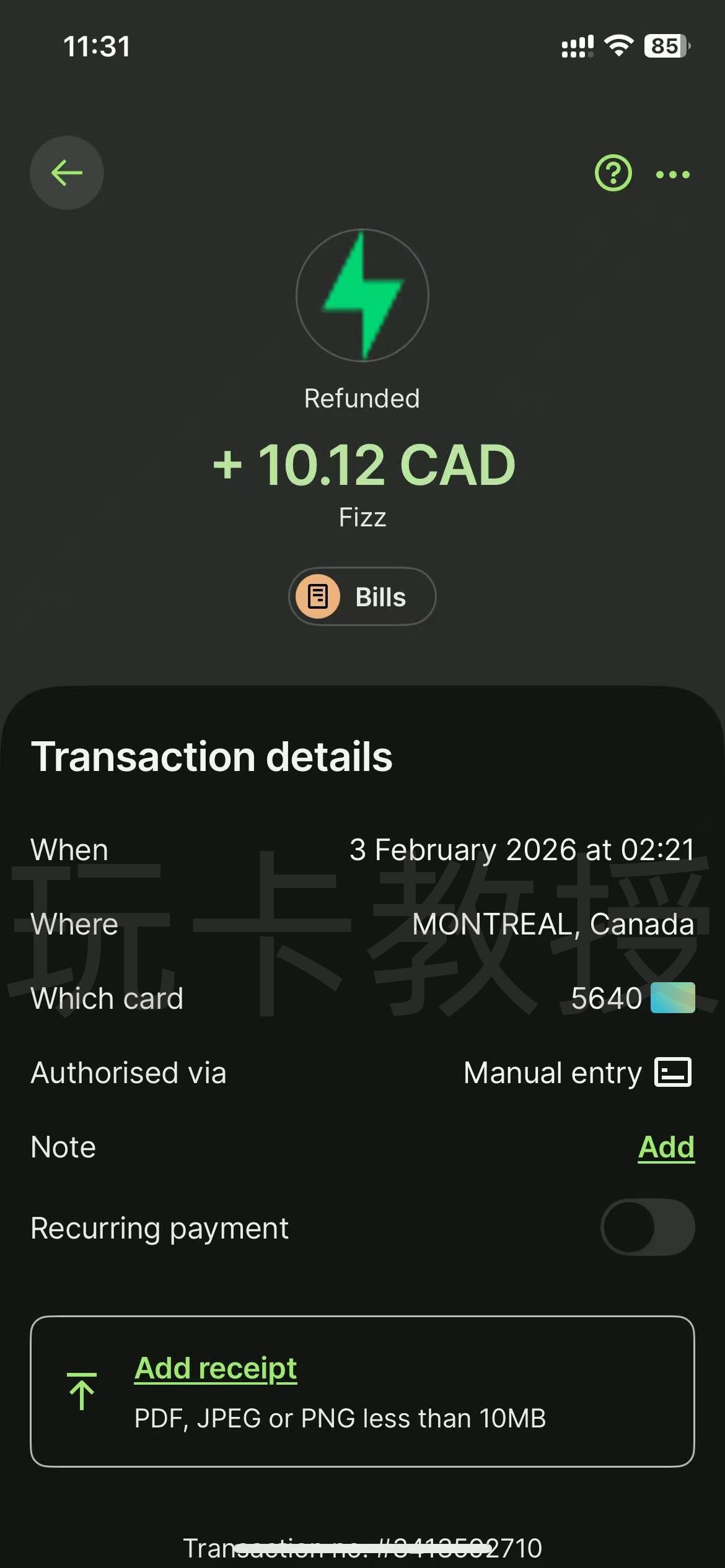This screenshot has width=725, height=1568.
Task: Tap the merchant name Fizz
Action: [x=362, y=516]
